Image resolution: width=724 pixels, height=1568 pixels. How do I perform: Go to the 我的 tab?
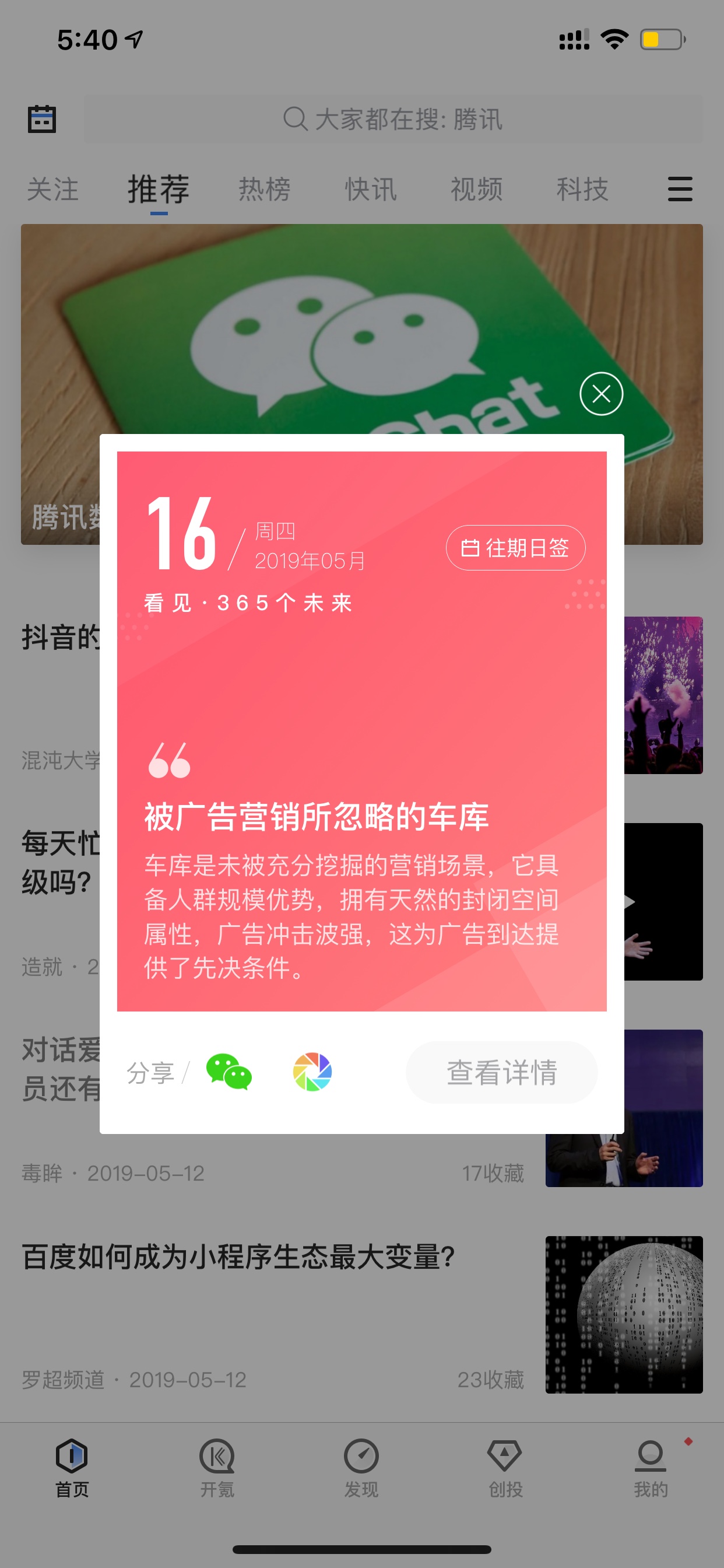(651, 1468)
